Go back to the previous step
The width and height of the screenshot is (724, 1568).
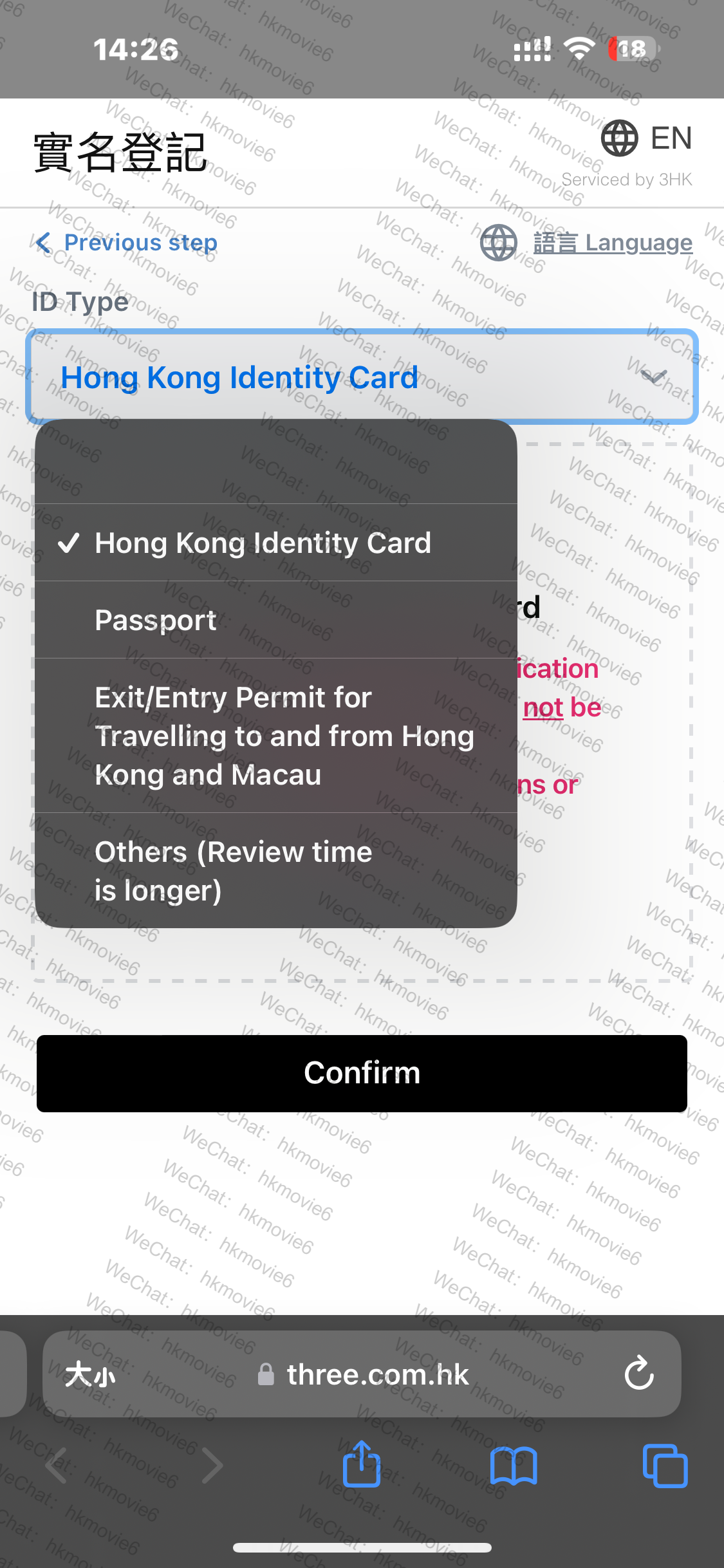click(x=127, y=243)
